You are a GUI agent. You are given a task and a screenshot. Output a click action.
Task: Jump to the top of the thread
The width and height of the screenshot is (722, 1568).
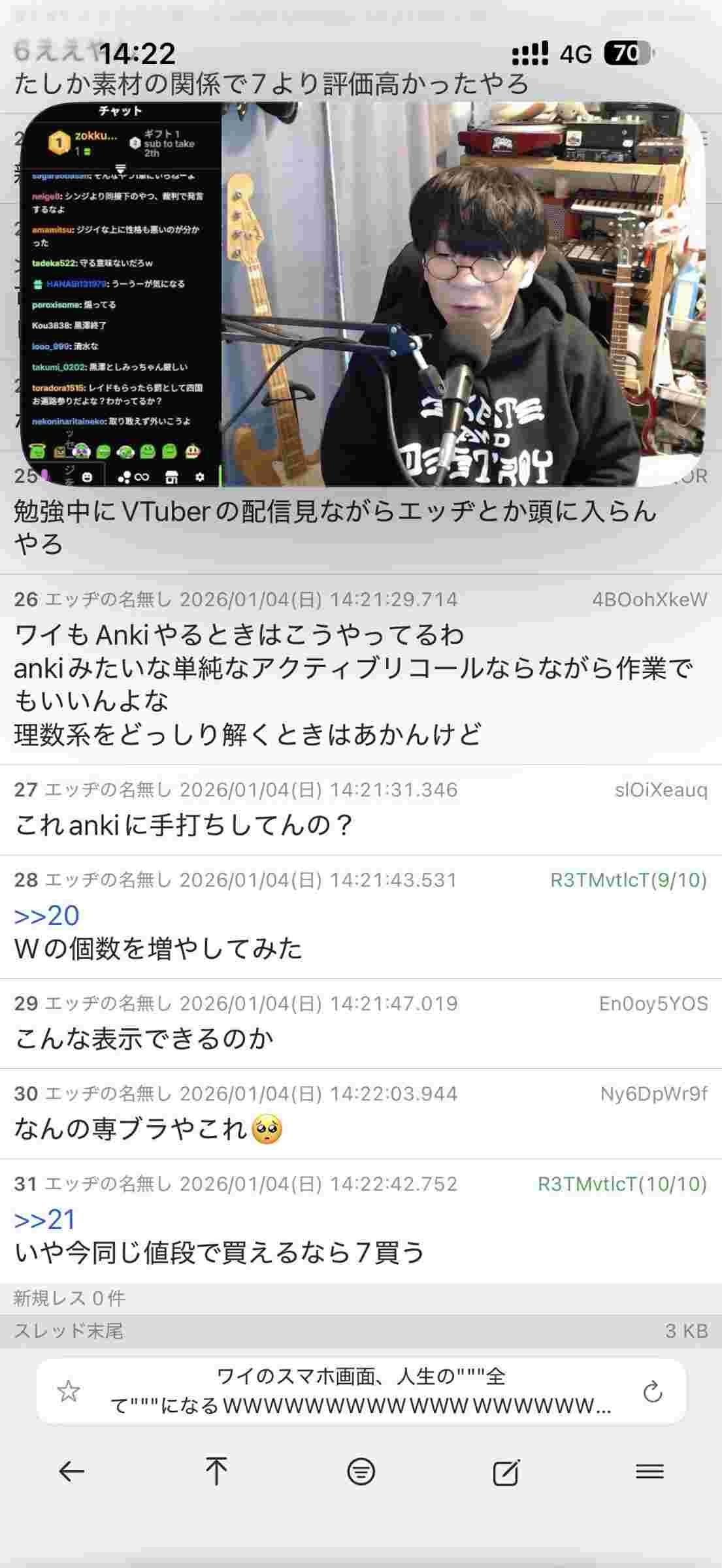(x=216, y=1471)
